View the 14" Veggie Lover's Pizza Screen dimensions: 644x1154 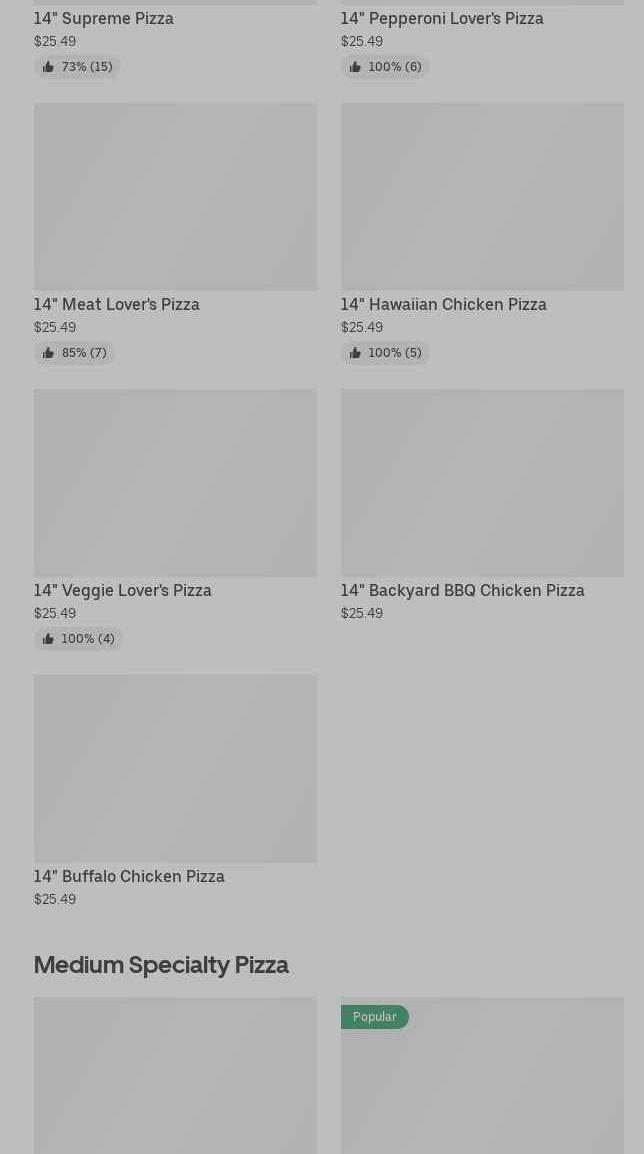pyautogui.click(x=175, y=520)
